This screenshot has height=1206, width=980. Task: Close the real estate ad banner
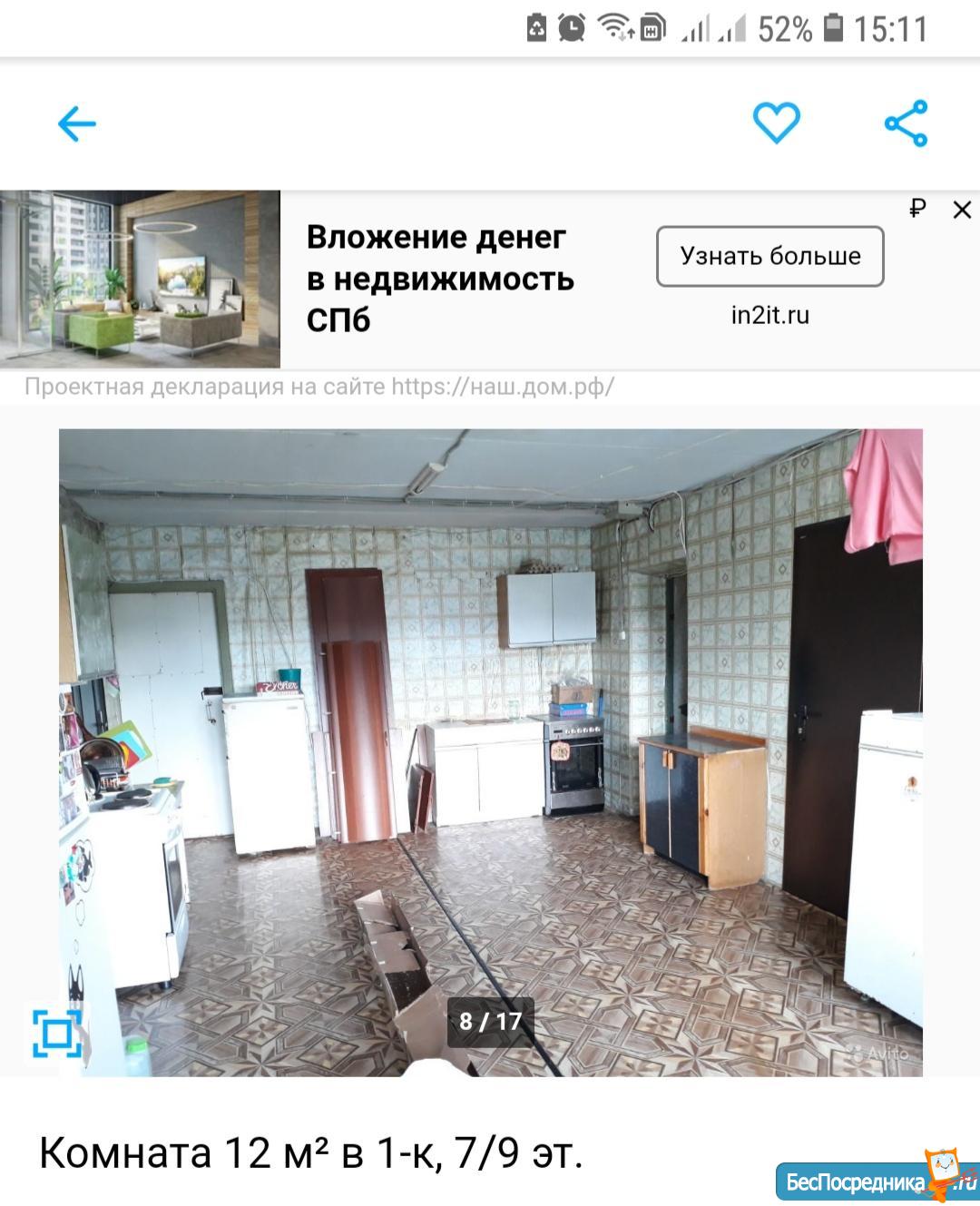point(962,210)
